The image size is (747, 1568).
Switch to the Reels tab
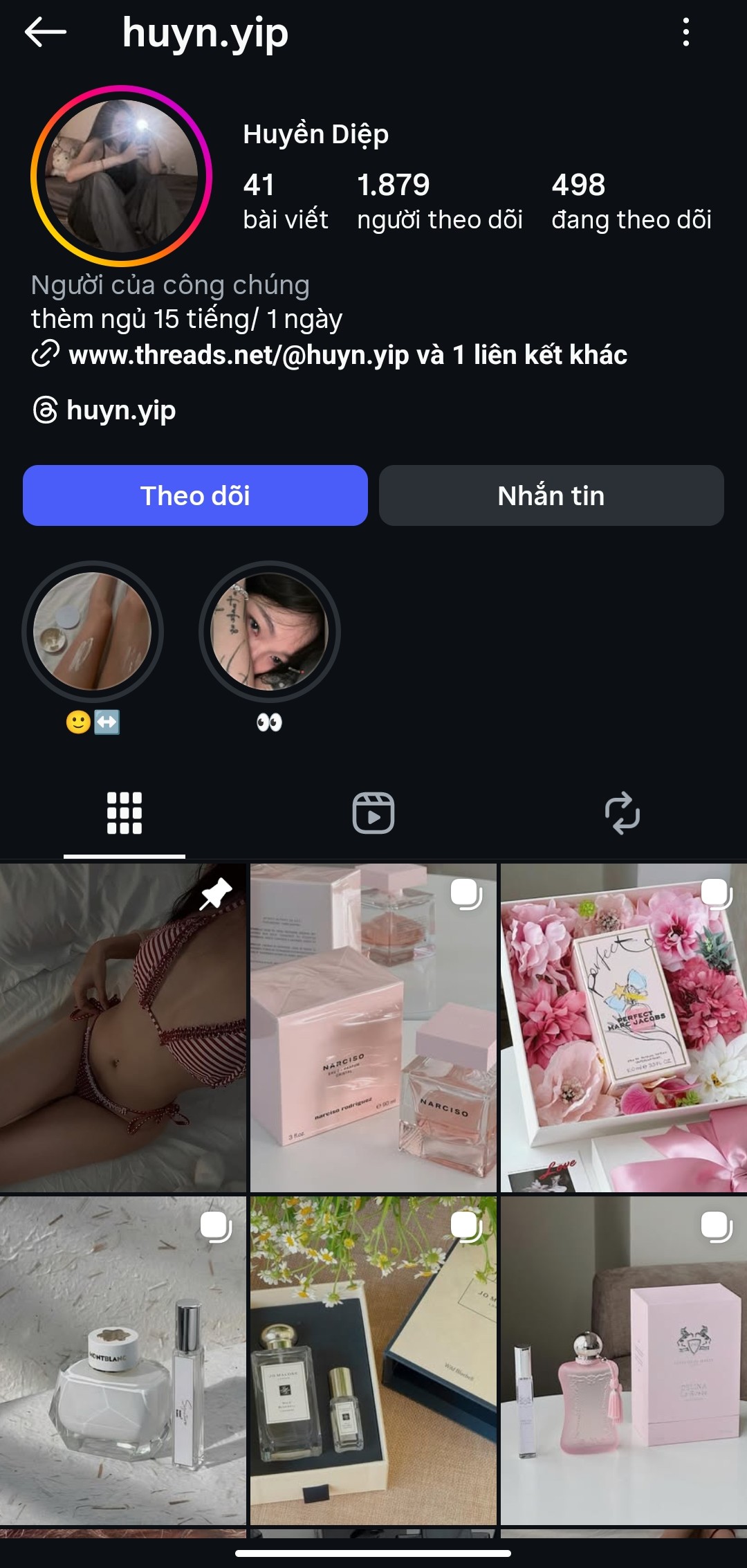click(373, 813)
